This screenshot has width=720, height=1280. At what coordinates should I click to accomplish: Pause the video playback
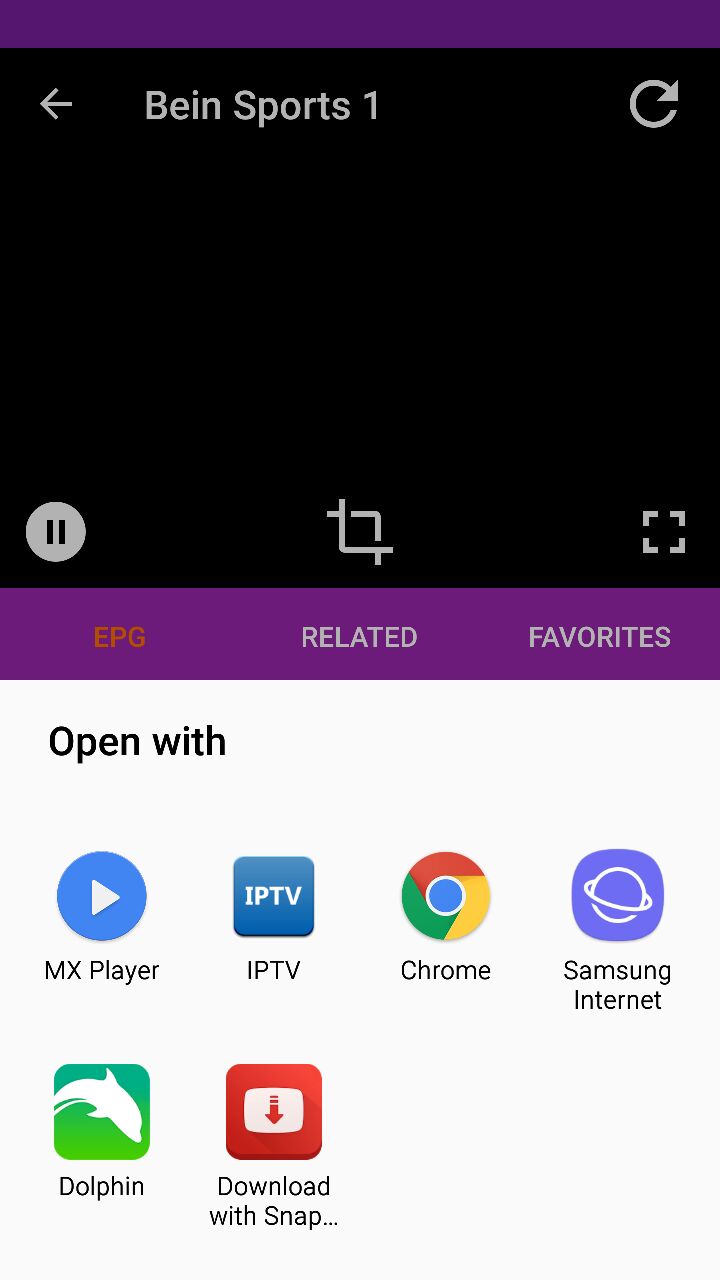pyautogui.click(x=56, y=532)
